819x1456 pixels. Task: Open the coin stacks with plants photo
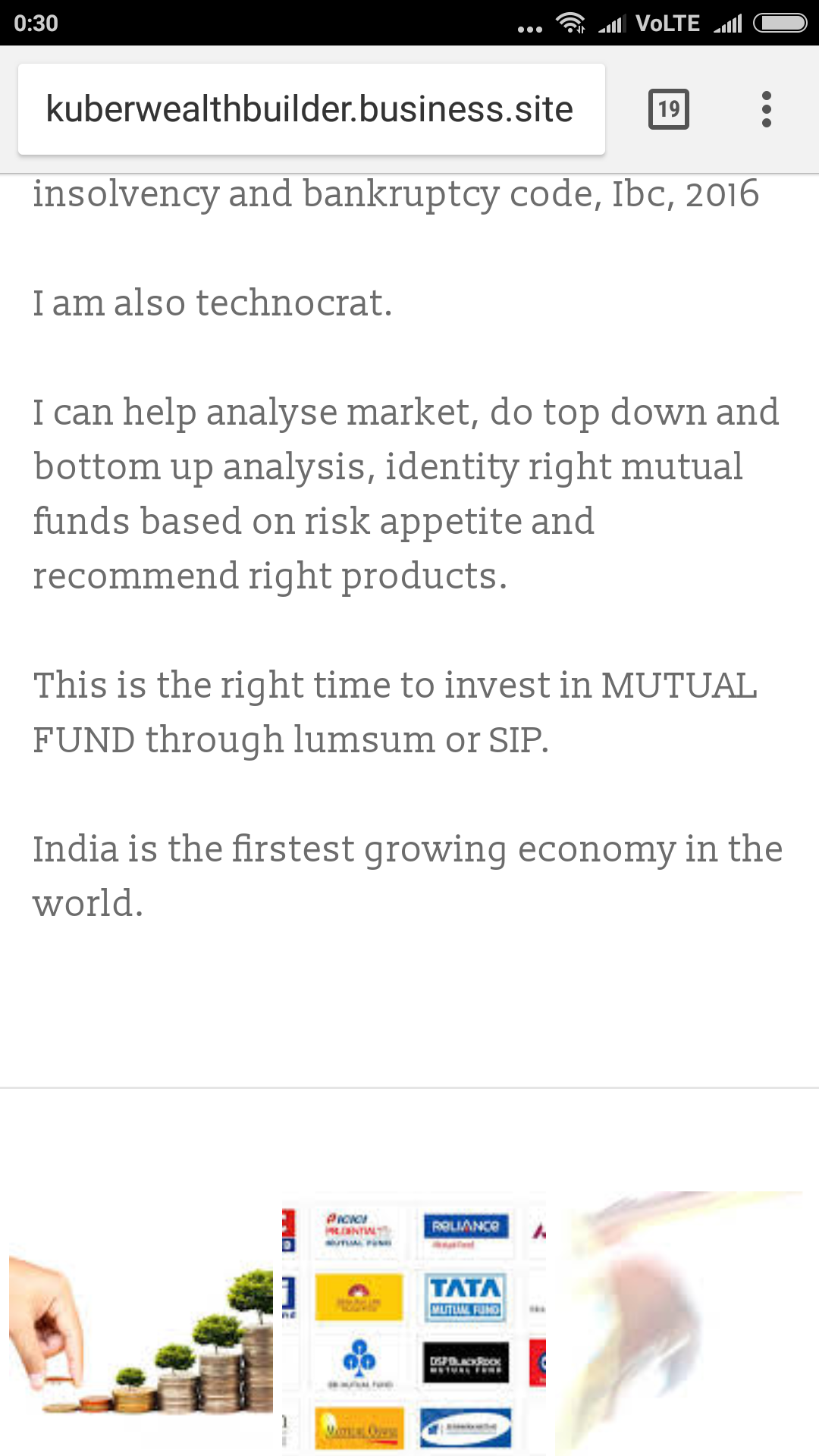pos(141,1323)
